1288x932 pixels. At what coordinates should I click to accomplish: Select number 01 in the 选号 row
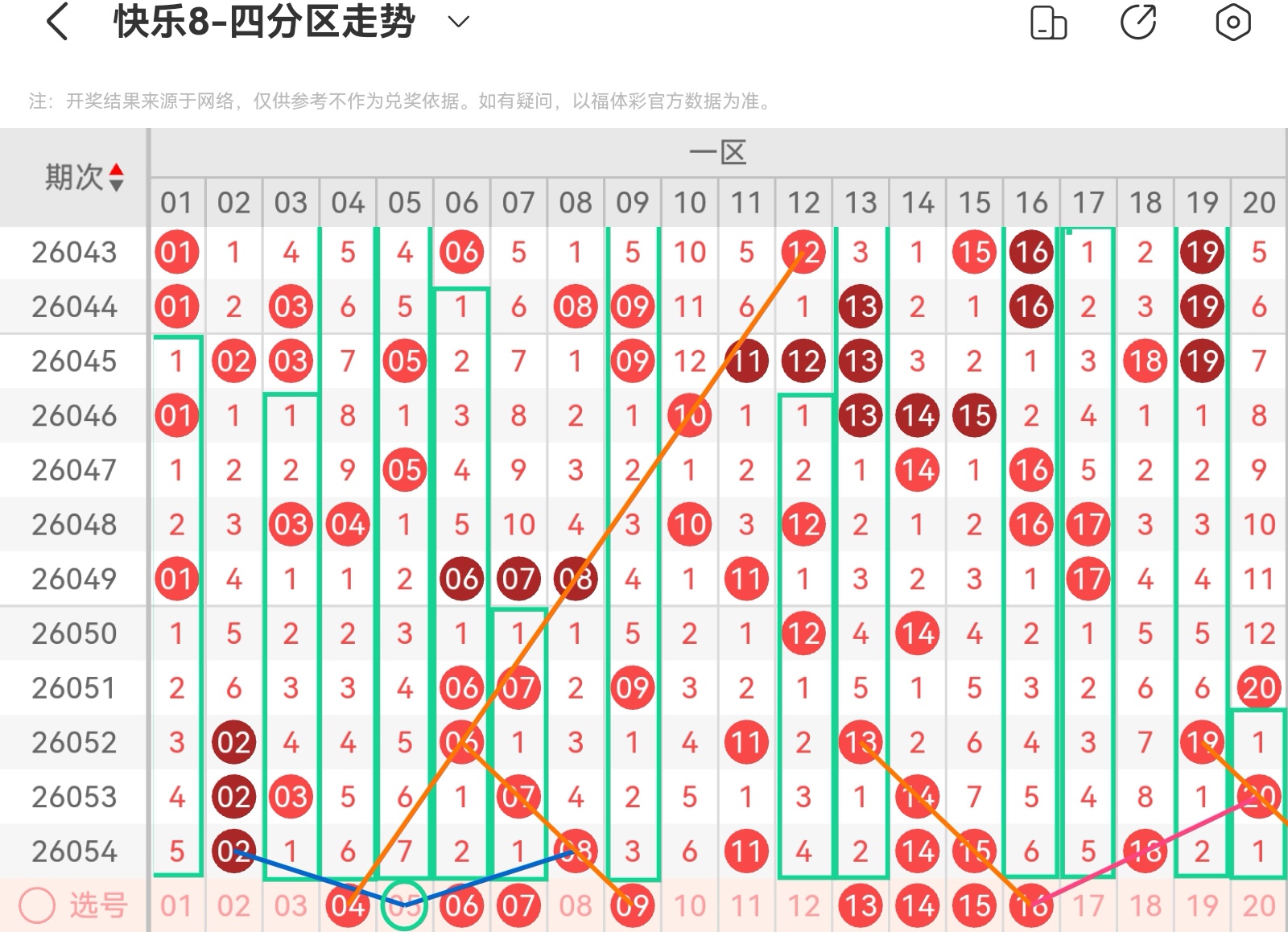pos(176,906)
